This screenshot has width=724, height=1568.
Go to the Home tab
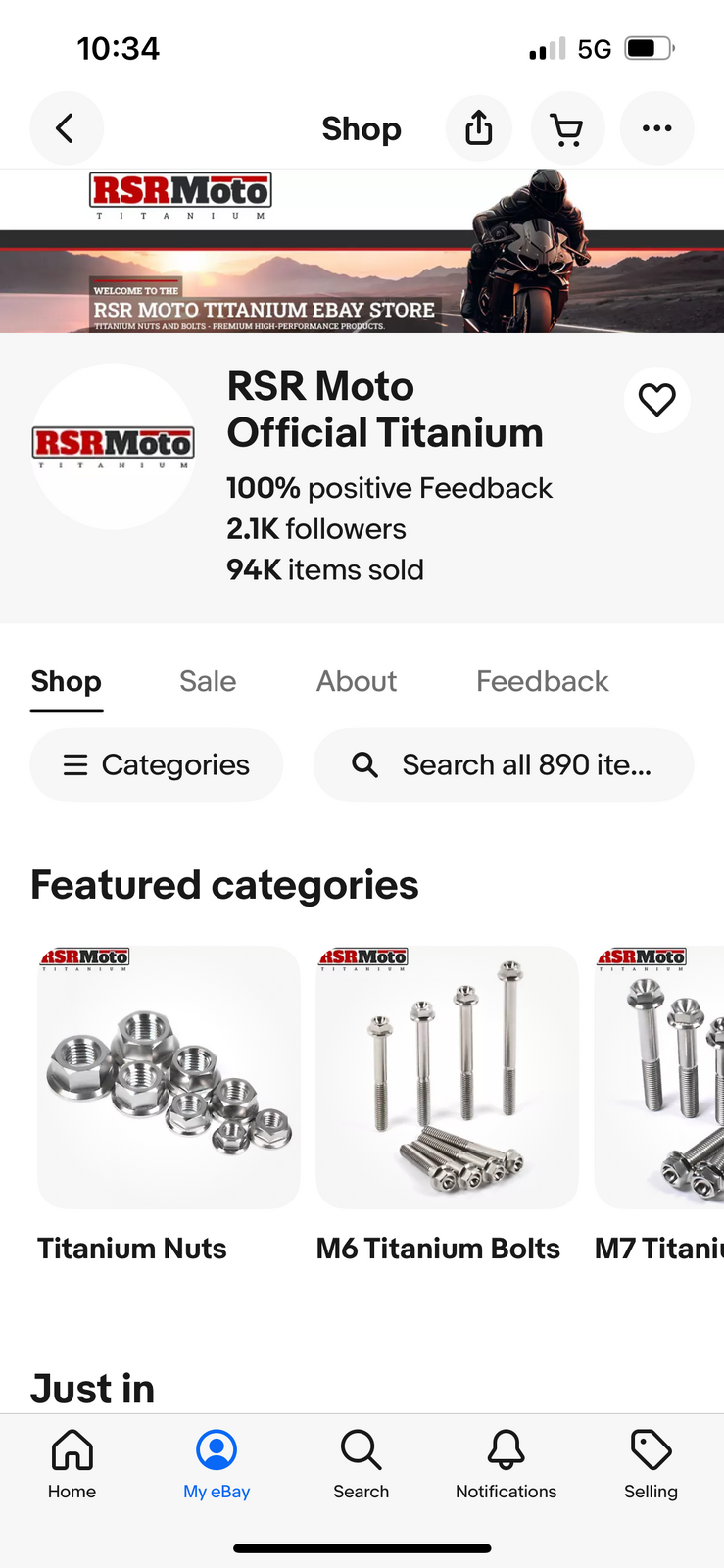coord(72,1464)
